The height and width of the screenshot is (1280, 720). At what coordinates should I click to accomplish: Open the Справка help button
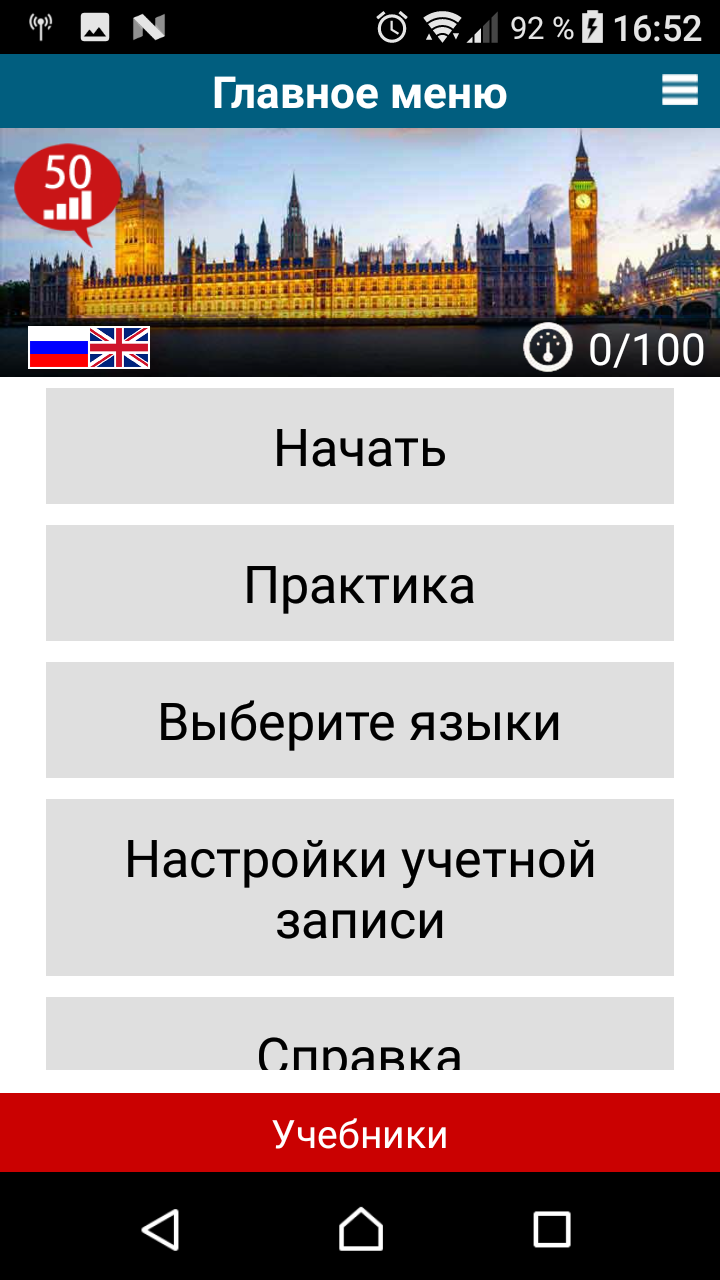pyautogui.click(x=360, y=1033)
